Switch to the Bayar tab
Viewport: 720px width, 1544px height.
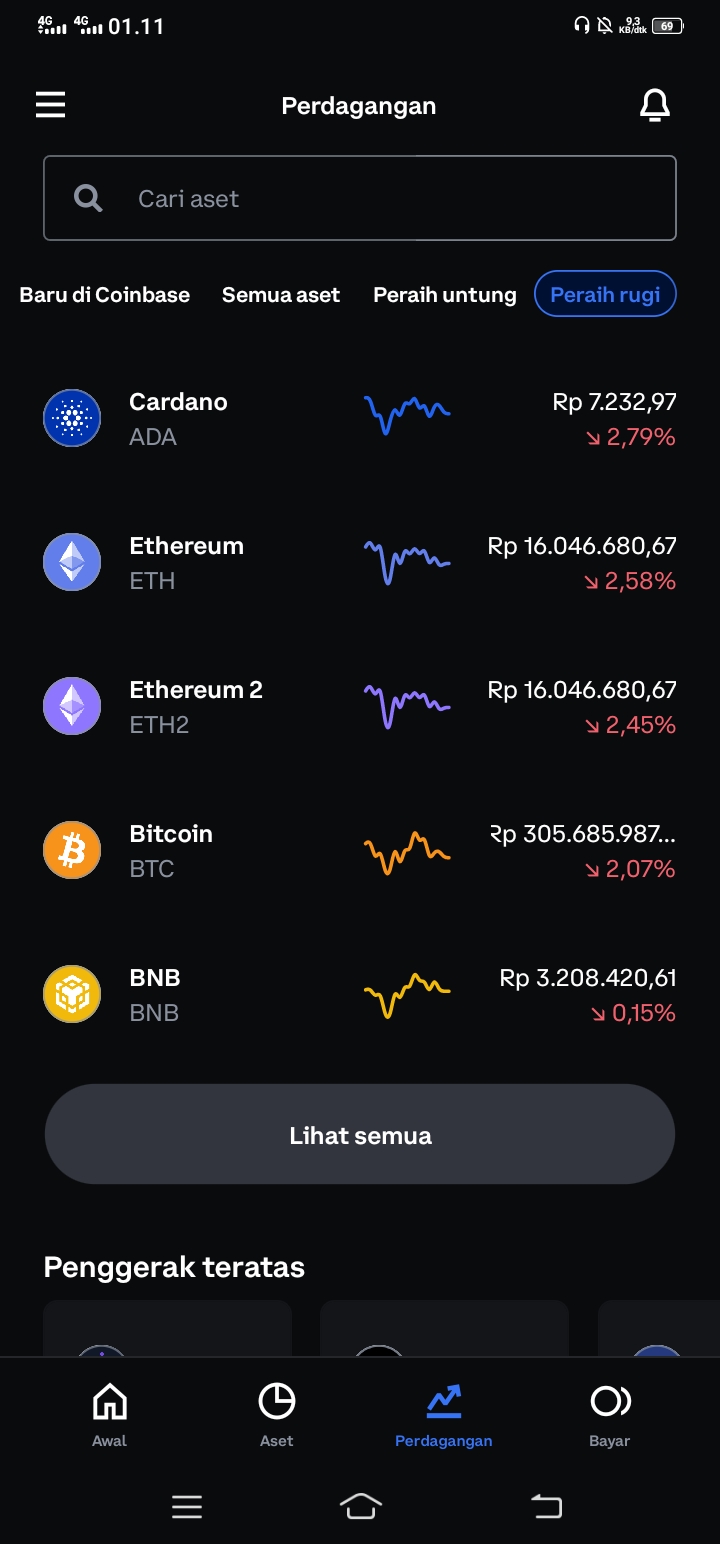(610, 1414)
